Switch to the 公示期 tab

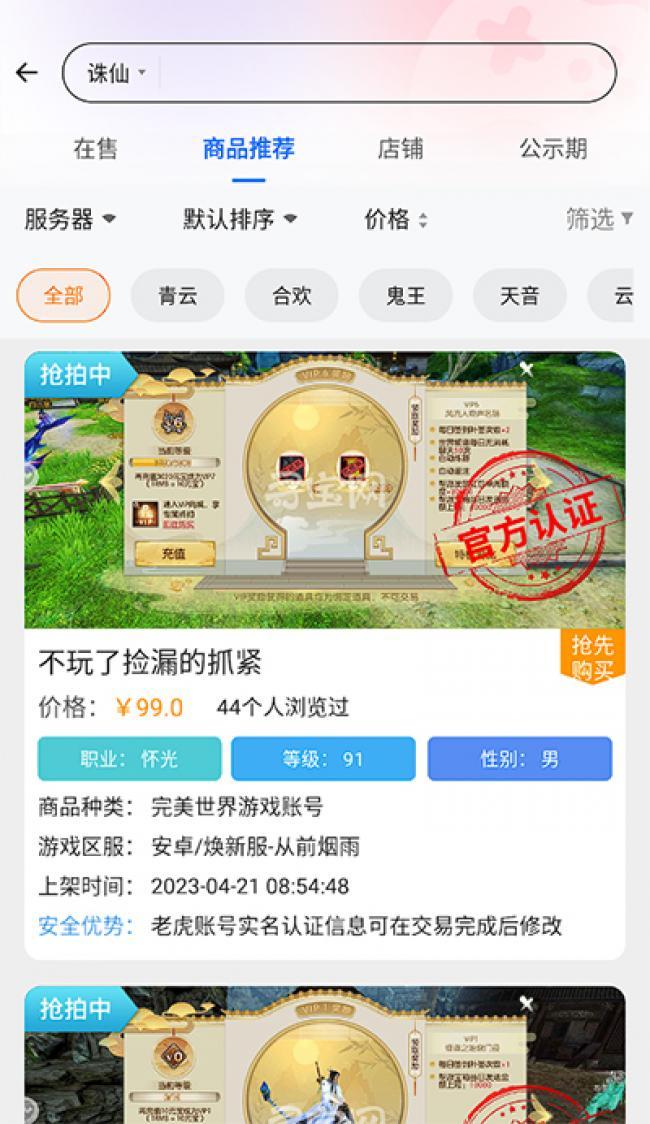coord(552,149)
